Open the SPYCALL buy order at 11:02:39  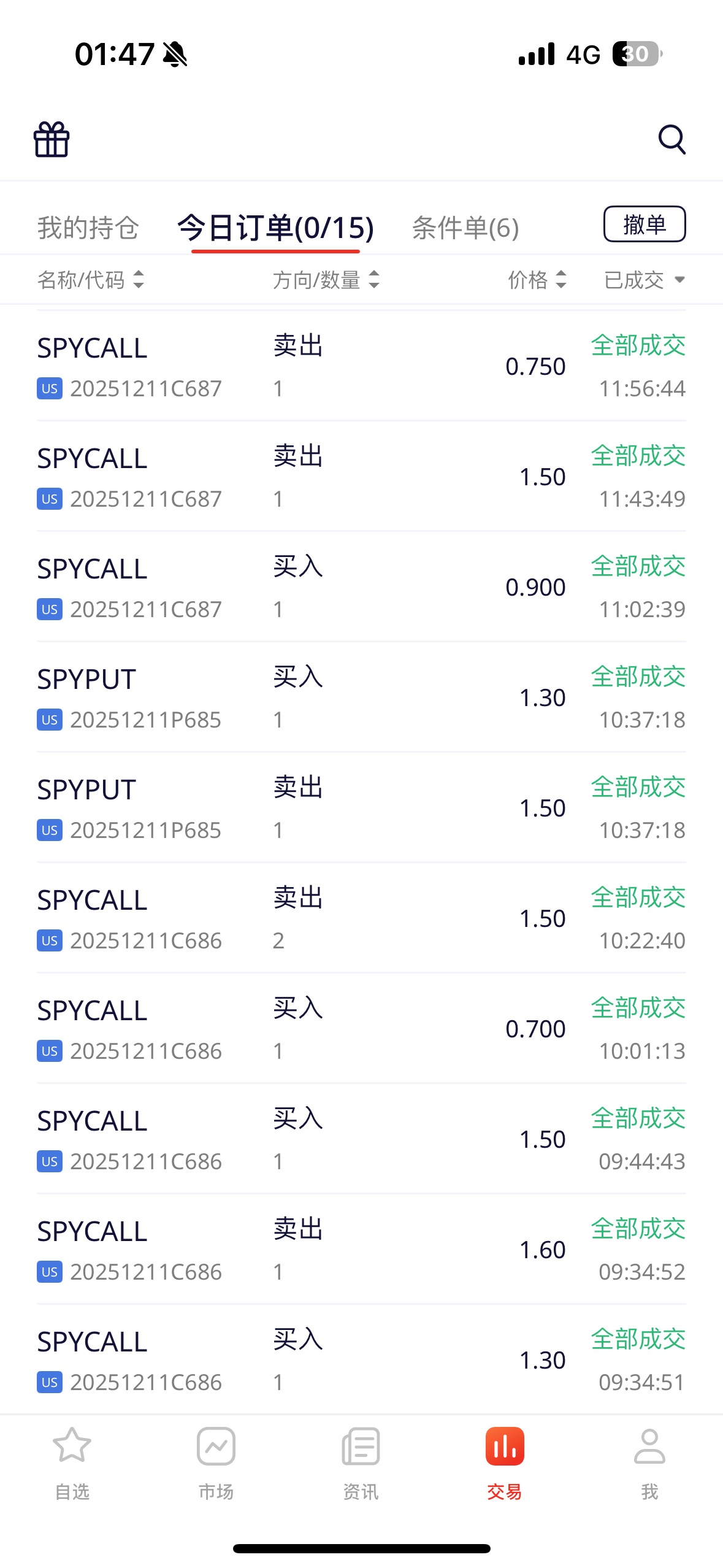coord(361,587)
